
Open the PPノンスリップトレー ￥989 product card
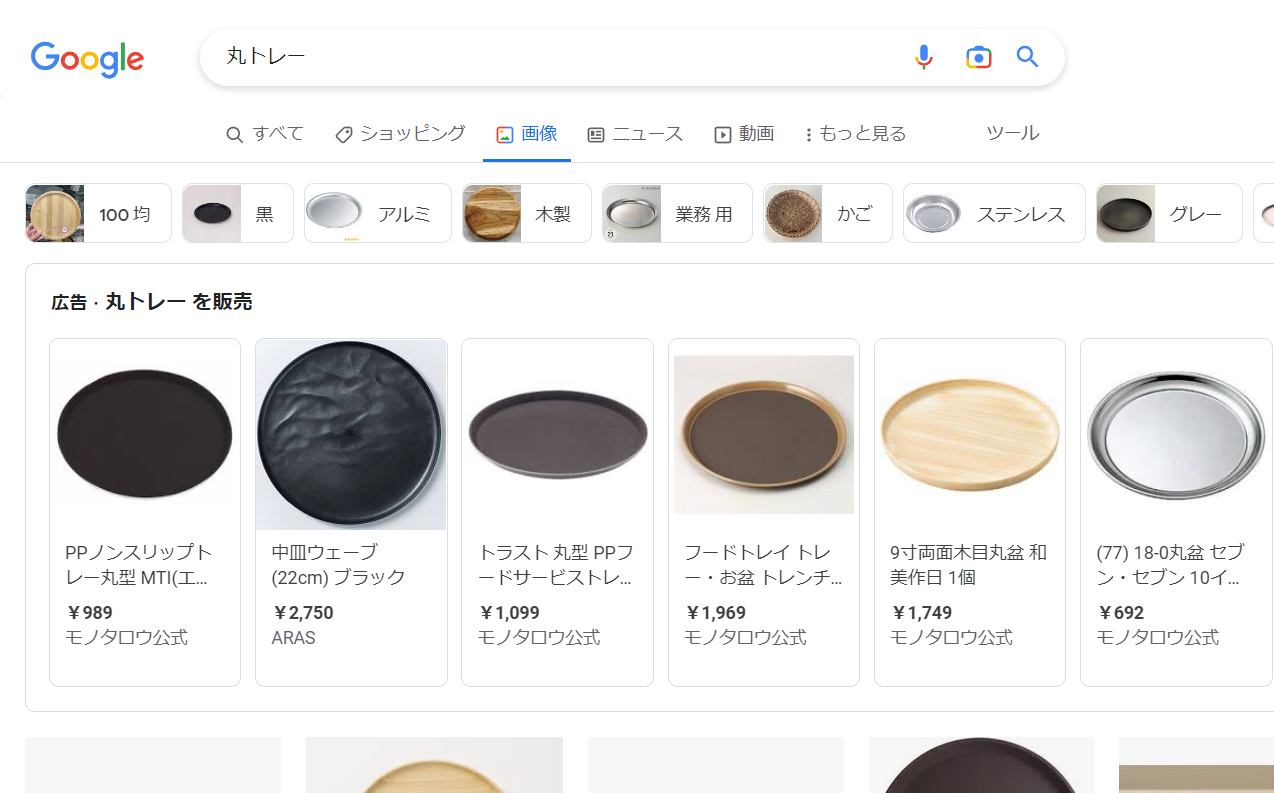pyautogui.click(x=145, y=512)
